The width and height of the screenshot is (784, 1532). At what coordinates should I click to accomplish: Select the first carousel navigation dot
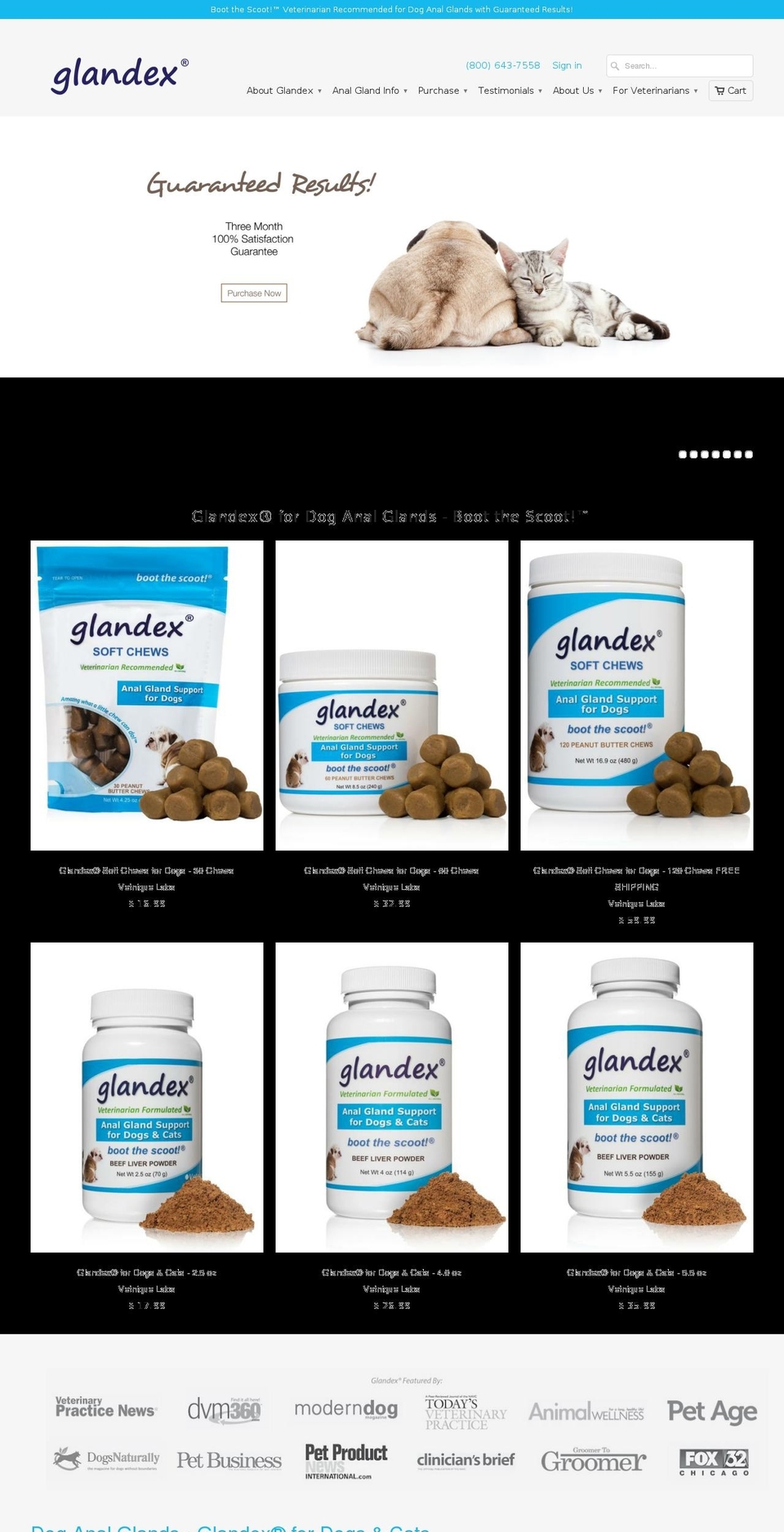[683, 454]
